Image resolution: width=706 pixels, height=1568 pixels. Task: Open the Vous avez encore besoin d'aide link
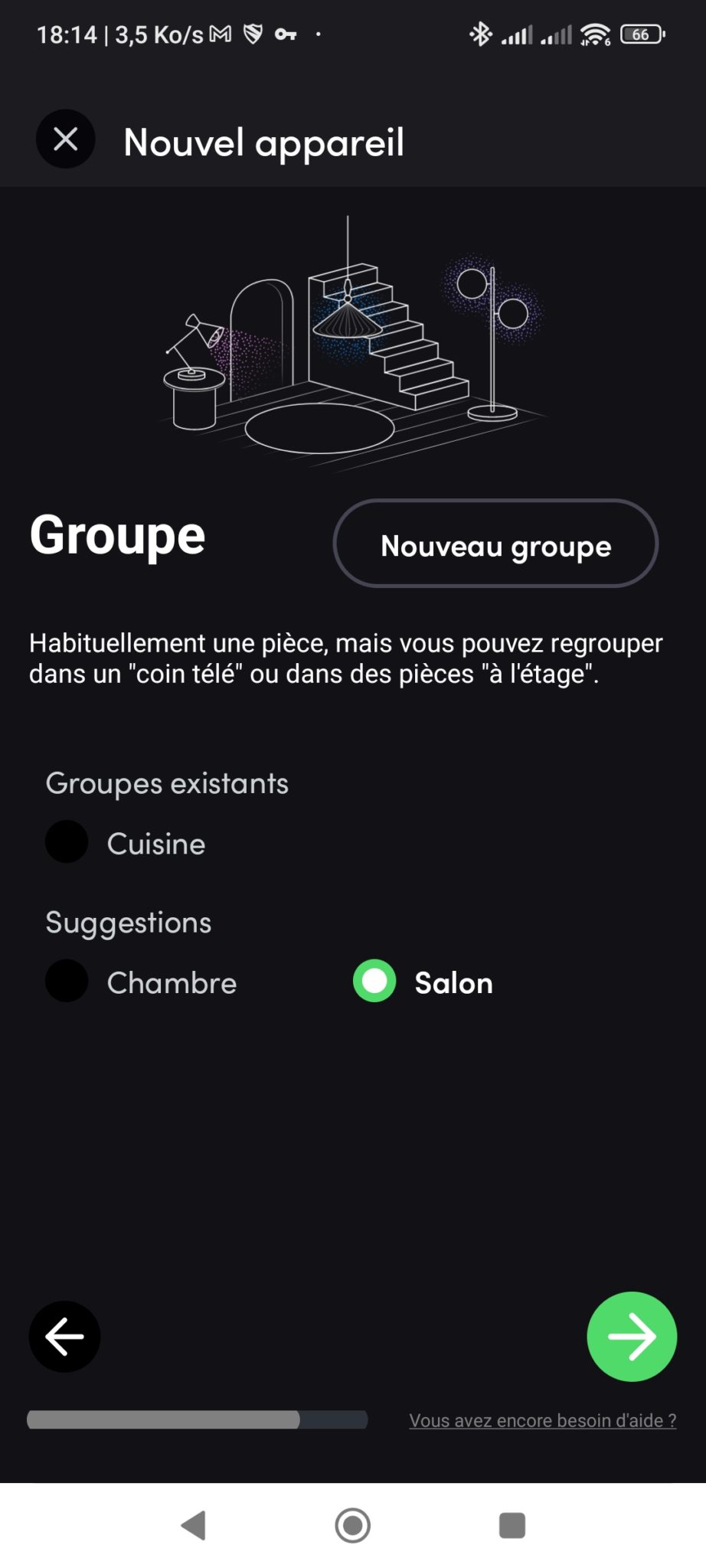pyautogui.click(x=542, y=1421)
